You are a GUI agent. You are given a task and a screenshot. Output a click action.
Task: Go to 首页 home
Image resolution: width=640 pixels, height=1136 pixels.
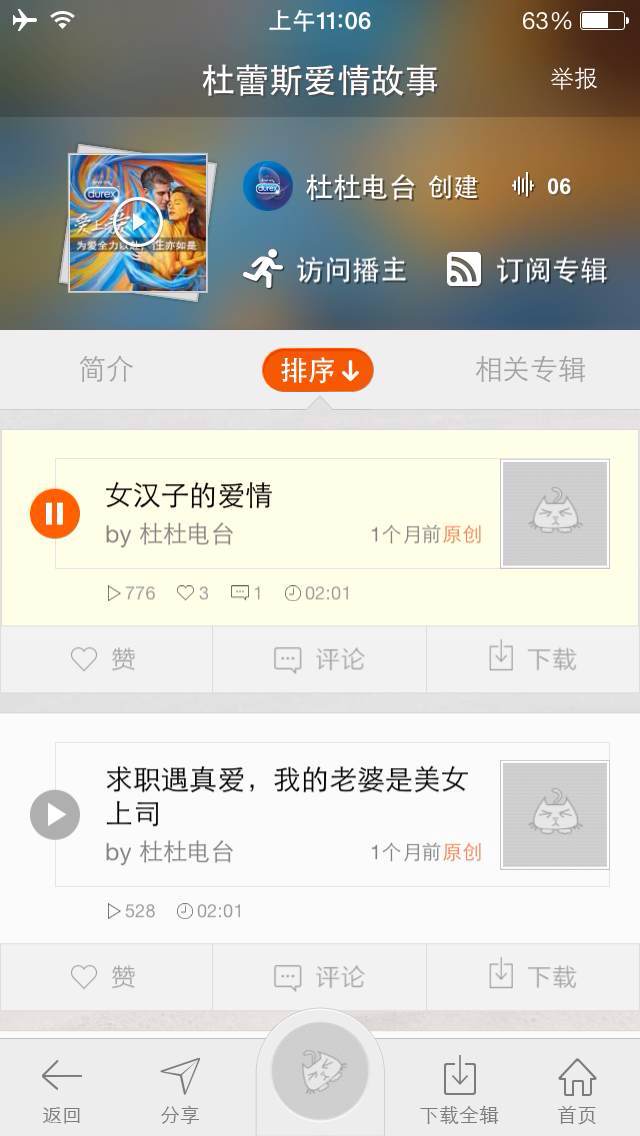pos(577,1091)
